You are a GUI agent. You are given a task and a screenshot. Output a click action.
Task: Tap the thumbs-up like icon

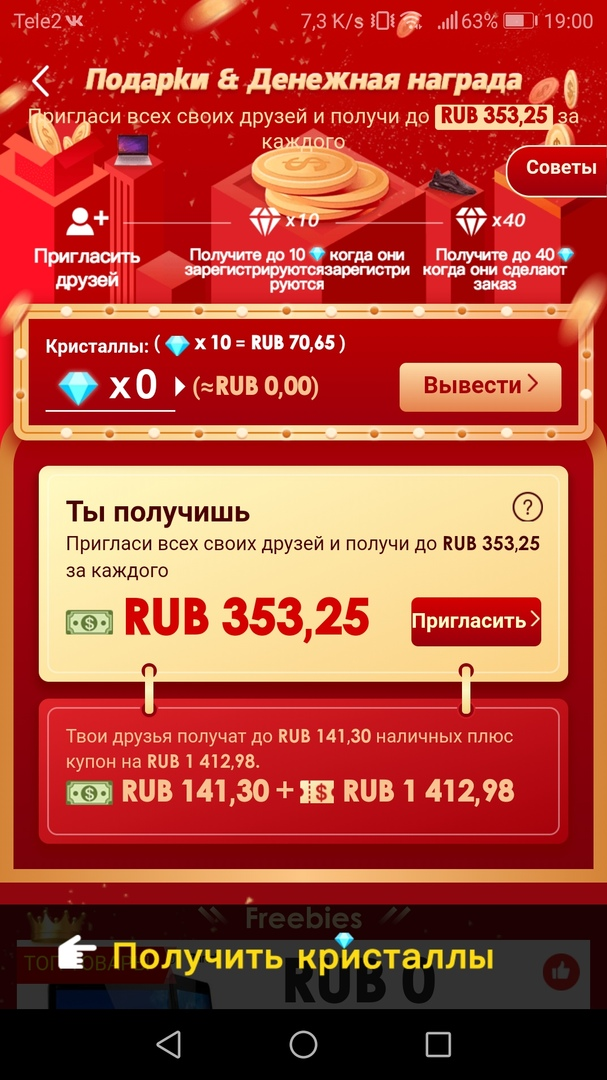point(561,971)
